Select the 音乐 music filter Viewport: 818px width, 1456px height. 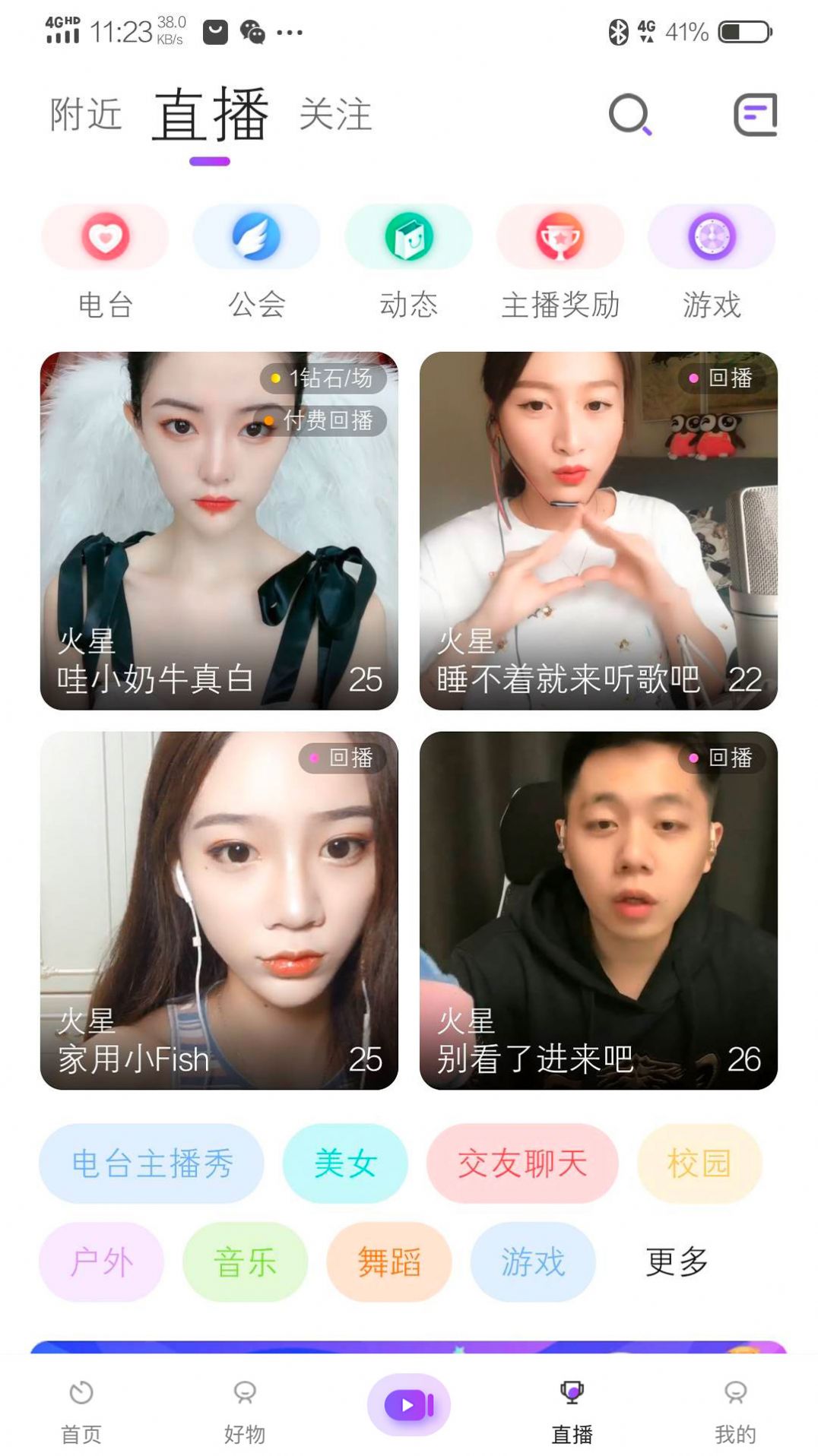pos(245,1261)
